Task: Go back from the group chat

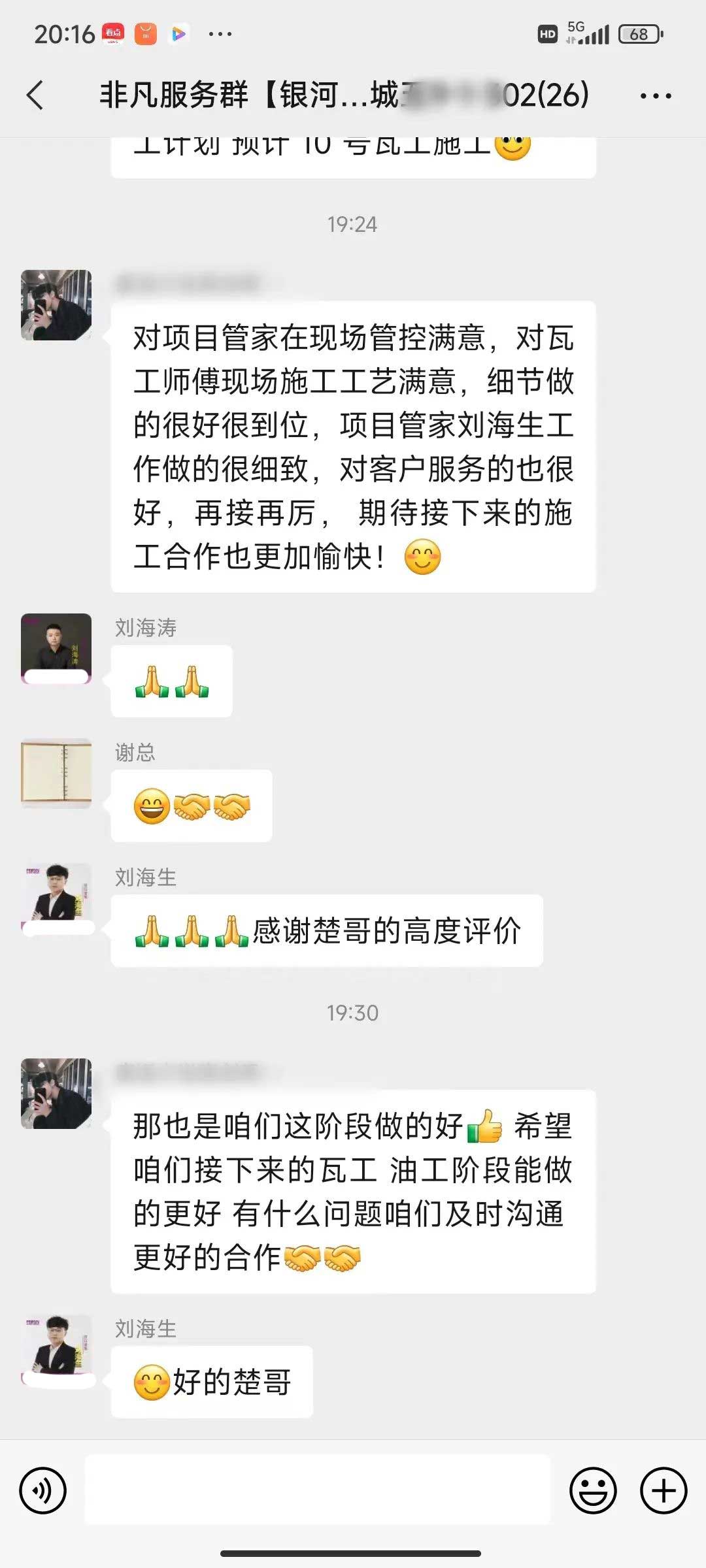Action: coord(35,95)
